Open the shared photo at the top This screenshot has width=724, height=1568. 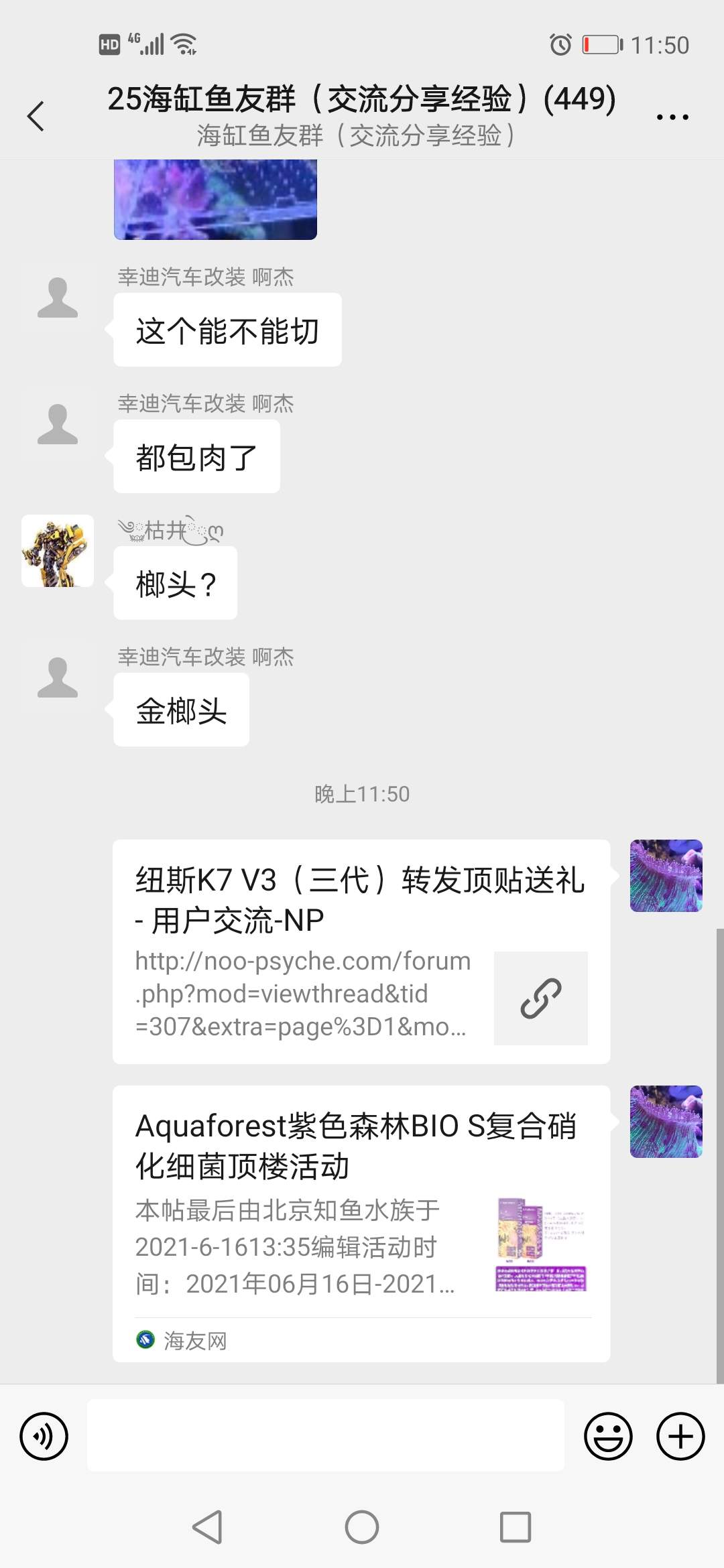tap(215, 200)
